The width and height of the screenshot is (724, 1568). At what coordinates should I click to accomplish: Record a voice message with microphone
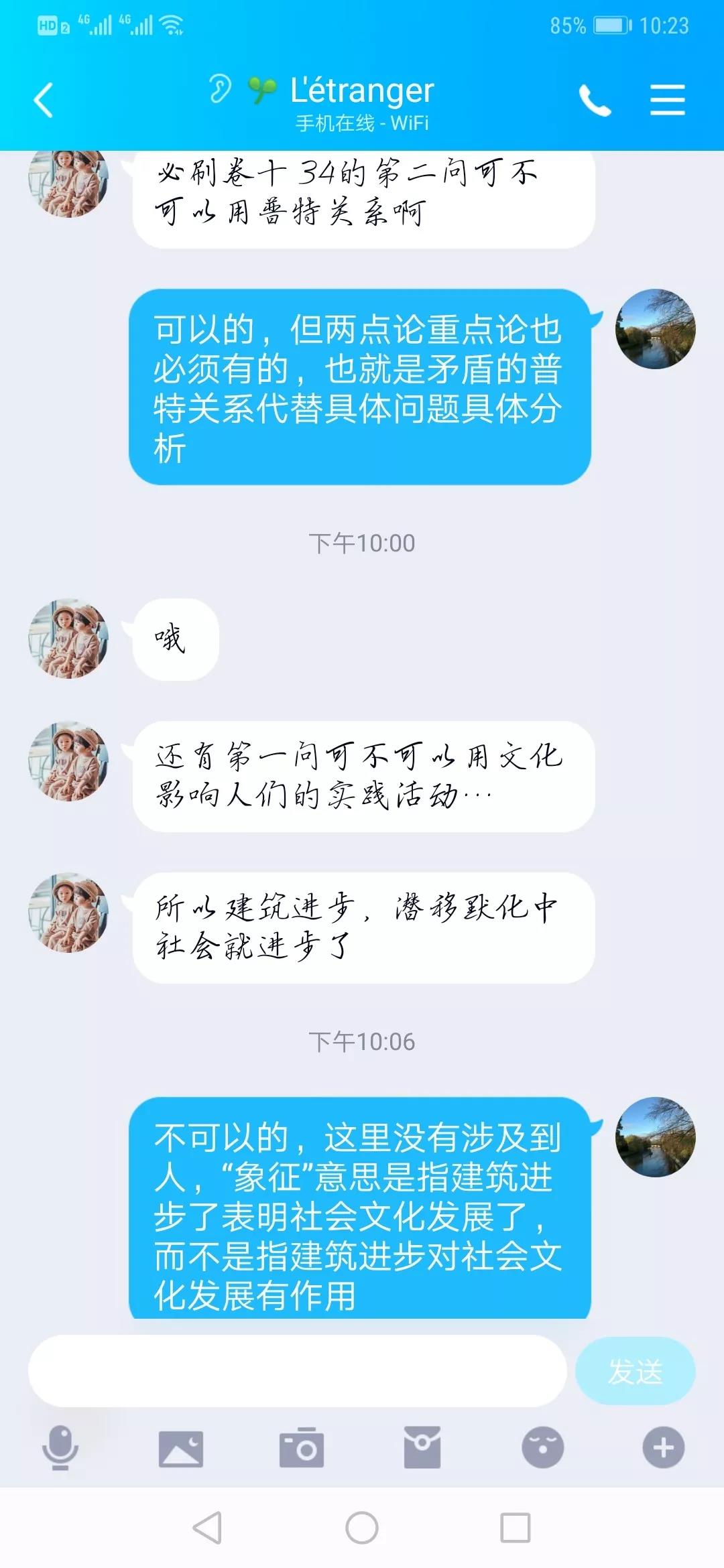pyautogui.click(x=60, y=1447)
